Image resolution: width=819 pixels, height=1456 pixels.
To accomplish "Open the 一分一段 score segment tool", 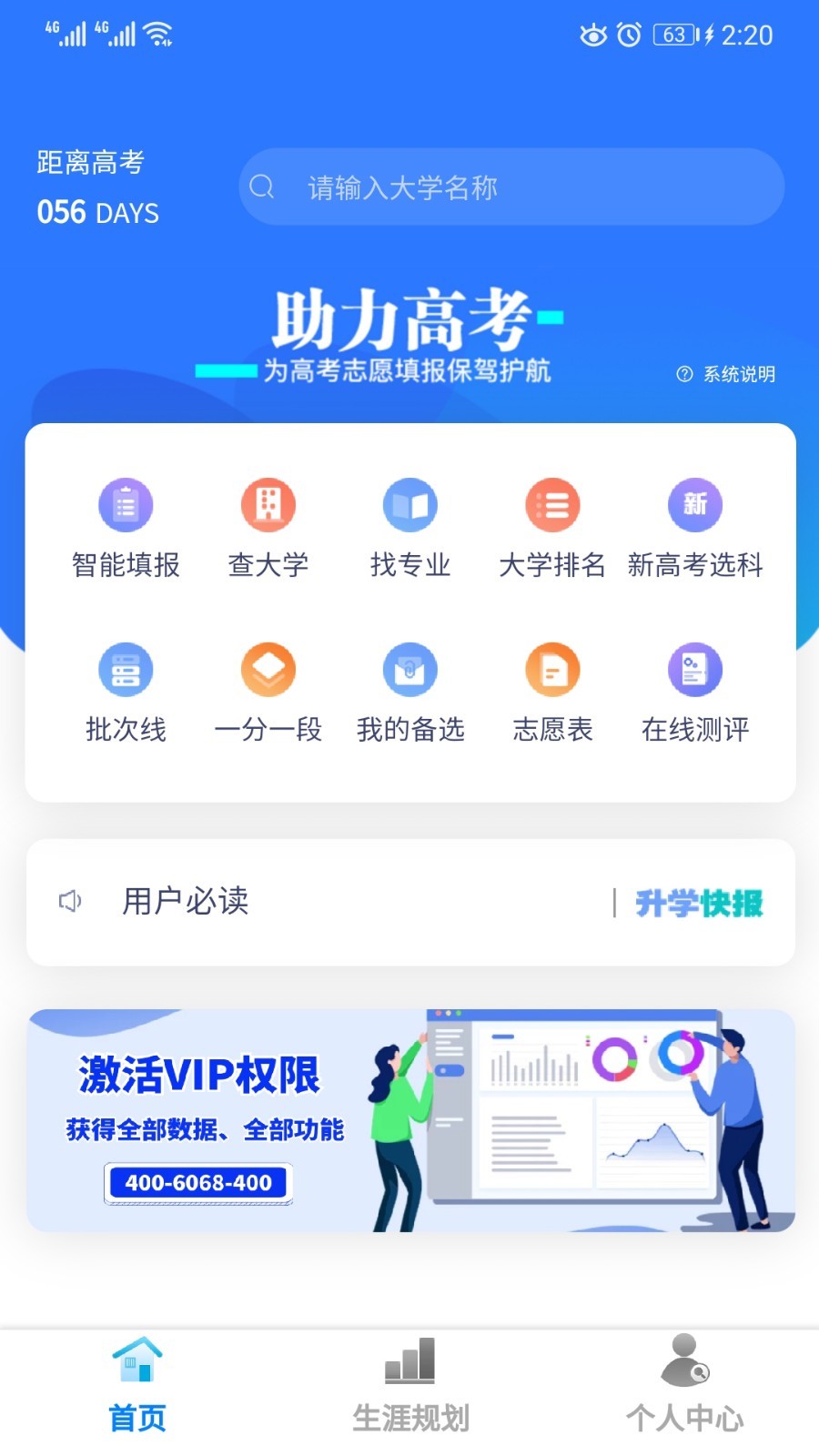I will point(268,692).
